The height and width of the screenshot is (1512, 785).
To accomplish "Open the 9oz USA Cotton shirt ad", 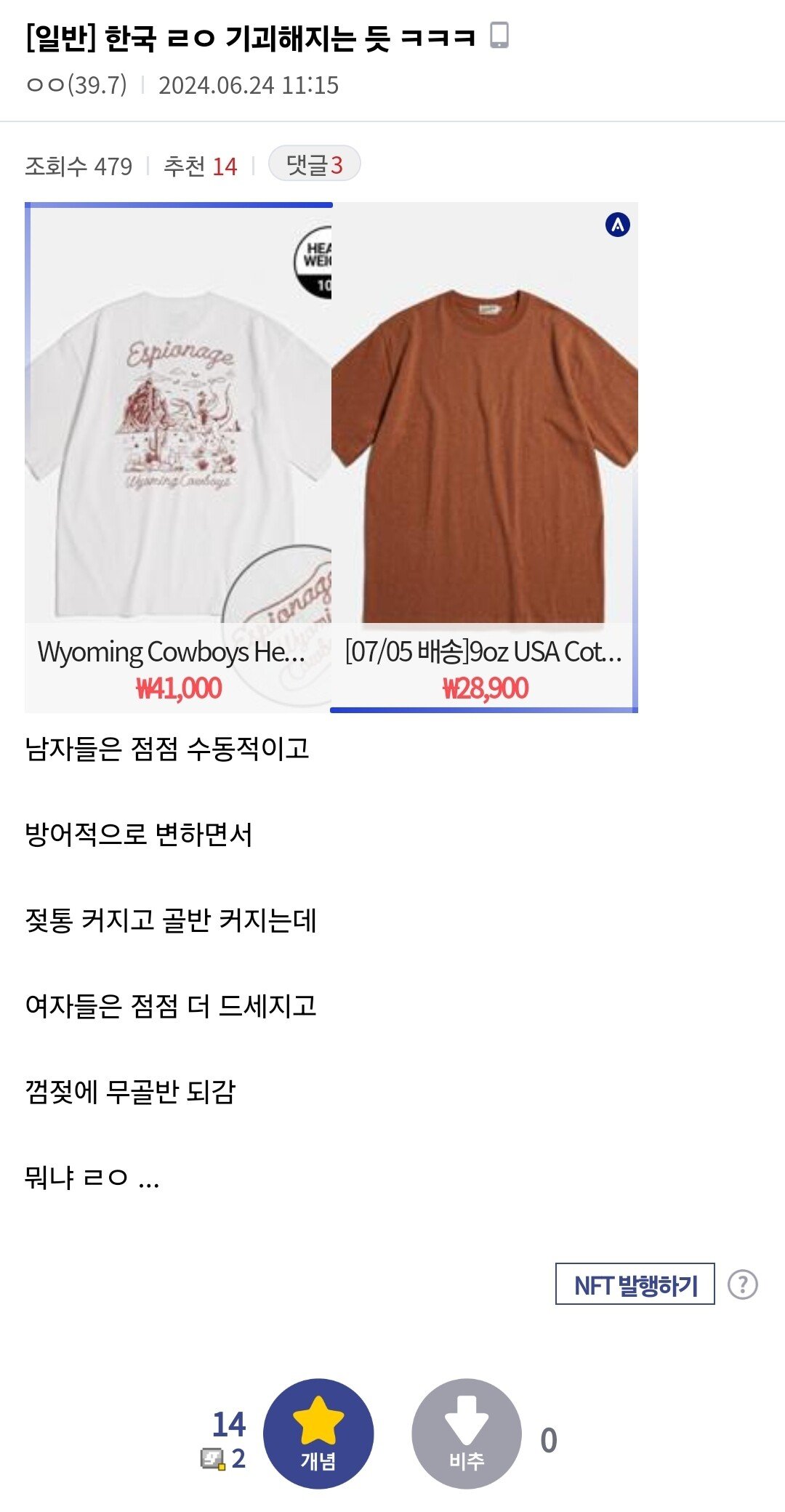I will tap(484, 458).
